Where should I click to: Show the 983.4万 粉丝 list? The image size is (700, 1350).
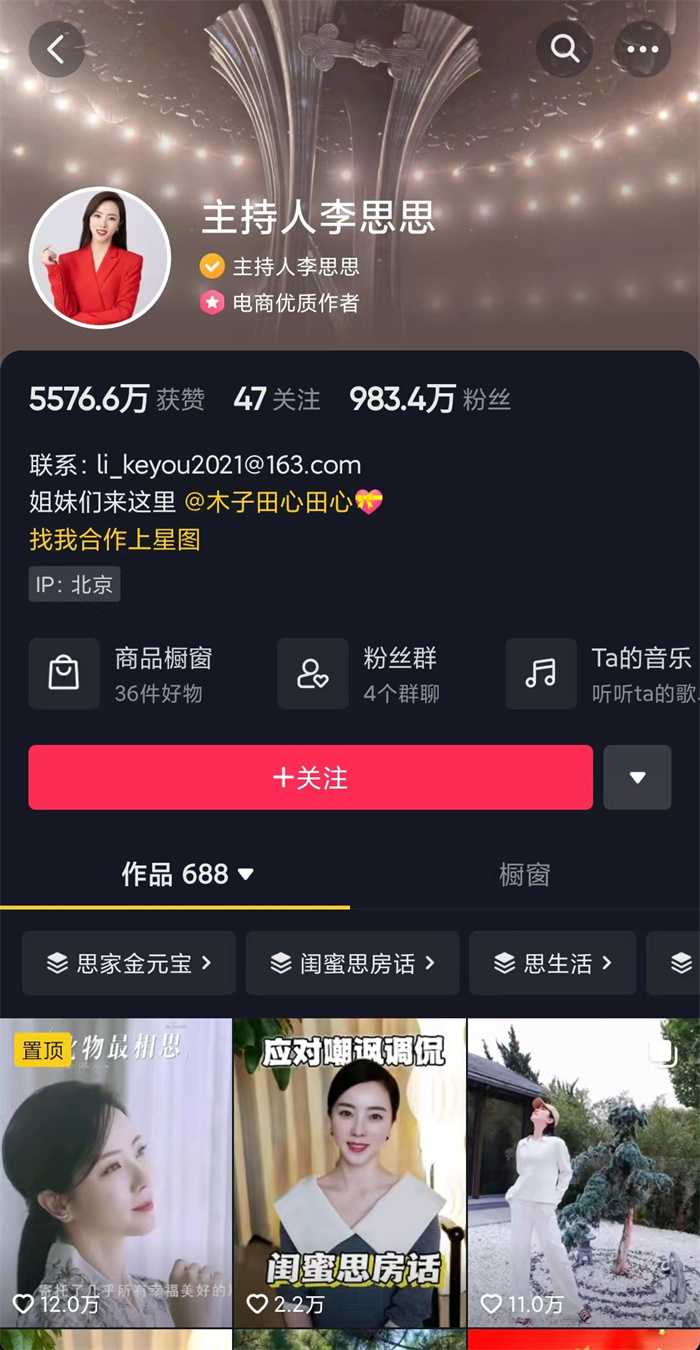[x=430, y=400]
